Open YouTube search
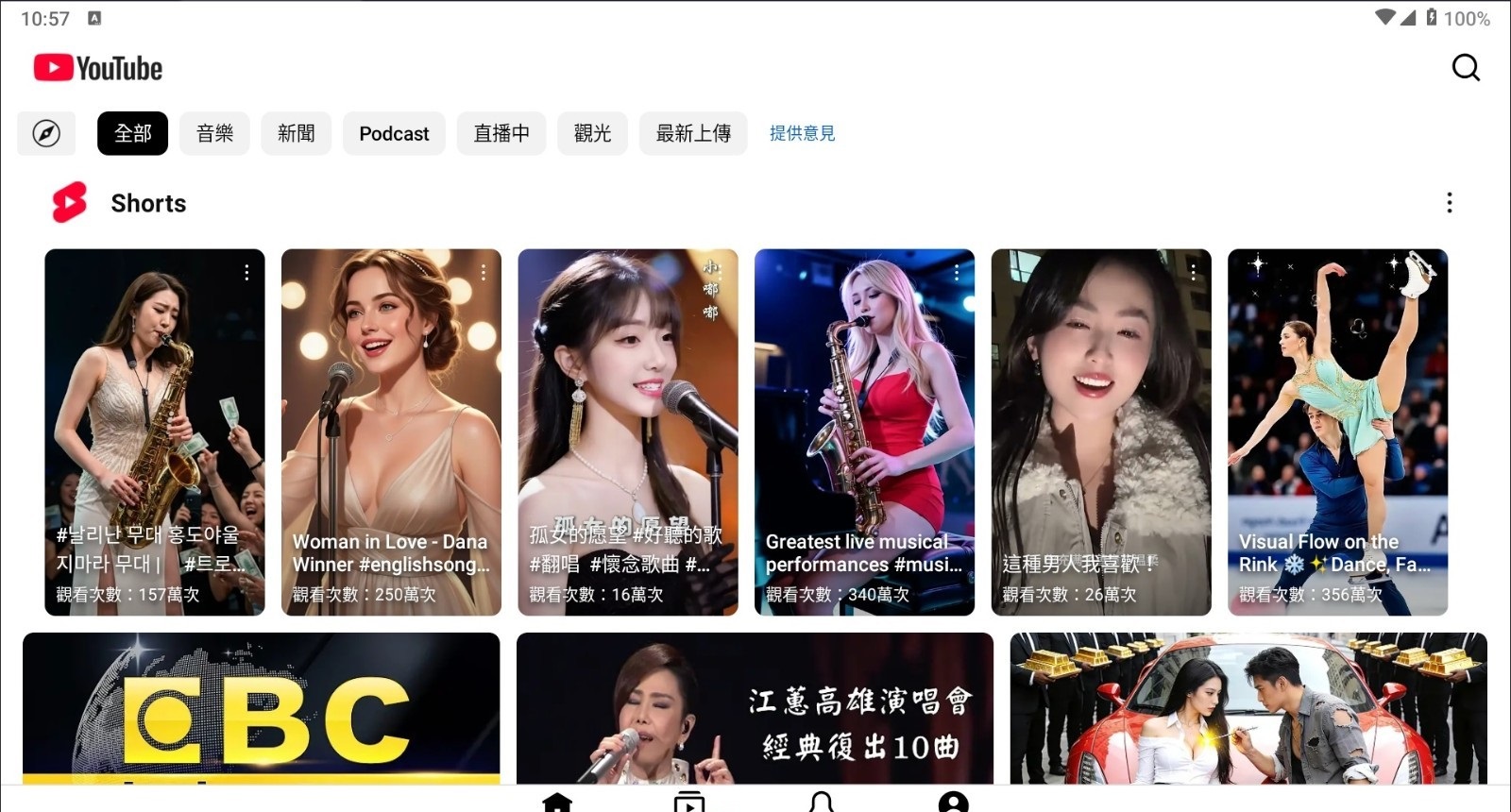Viewport: 1511px width, 812px height. (1465, 68)
